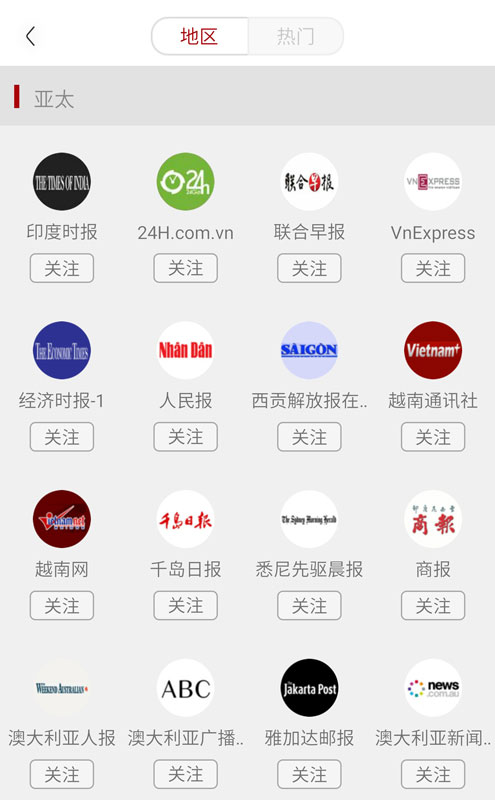Open the SAIGON 西贡解放报 logo
The width and height of the screenshot is (495, 800).
pos(309,350)
